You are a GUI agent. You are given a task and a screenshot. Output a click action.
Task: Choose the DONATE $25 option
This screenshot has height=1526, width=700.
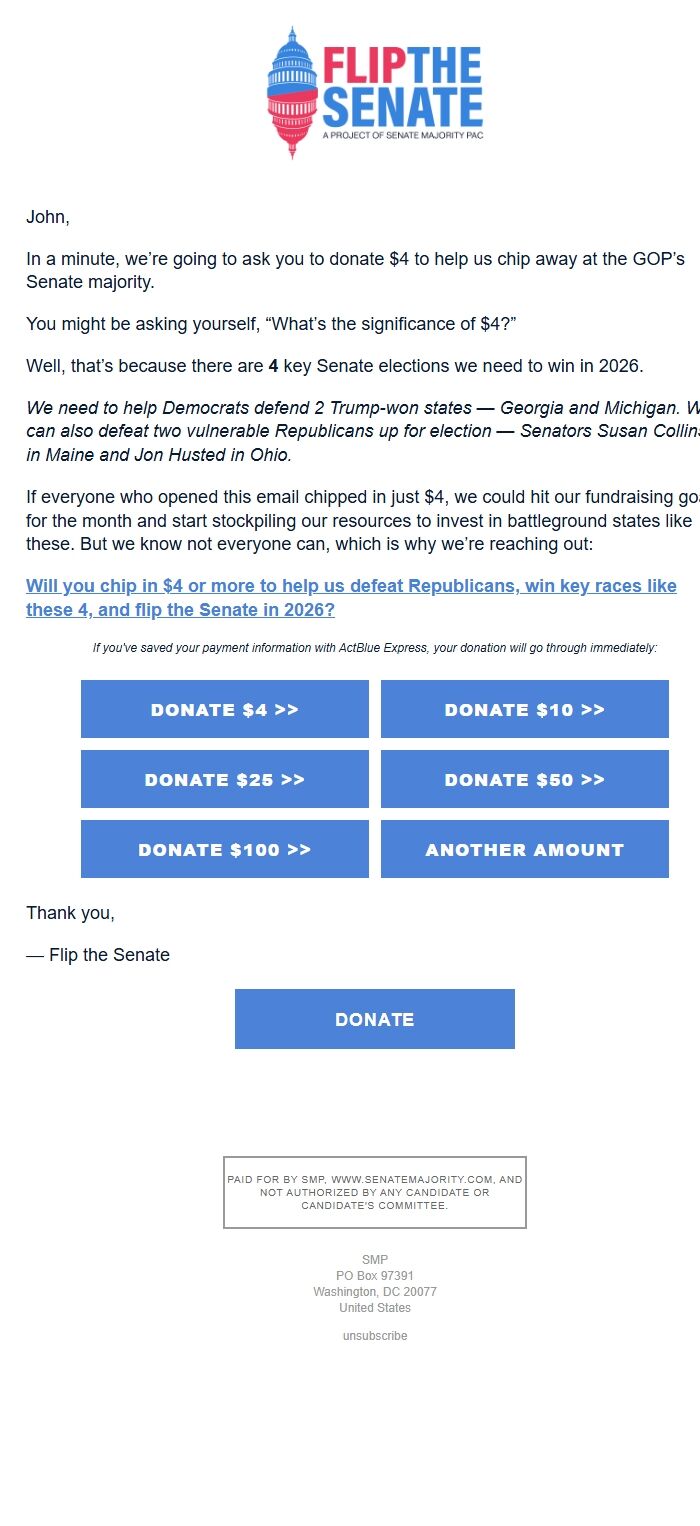click(224, 779)
